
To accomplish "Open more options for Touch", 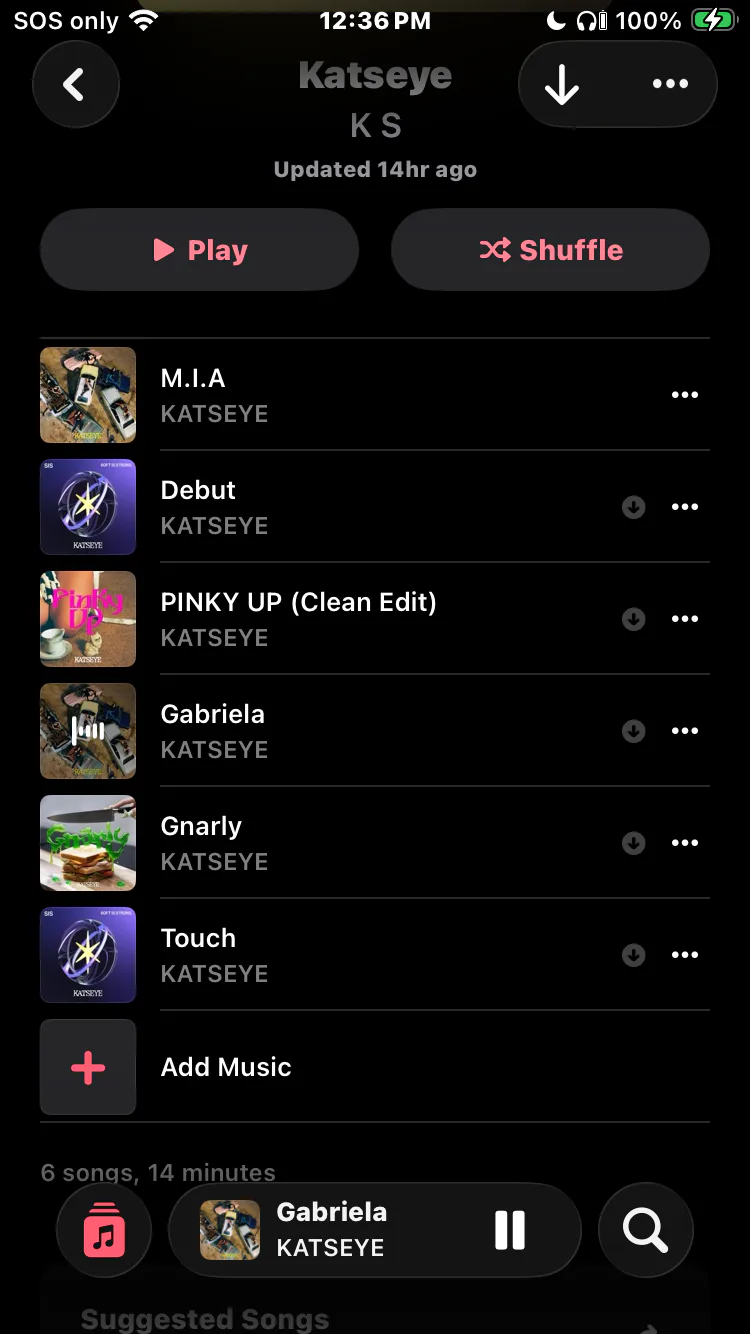I will [685, 955].
